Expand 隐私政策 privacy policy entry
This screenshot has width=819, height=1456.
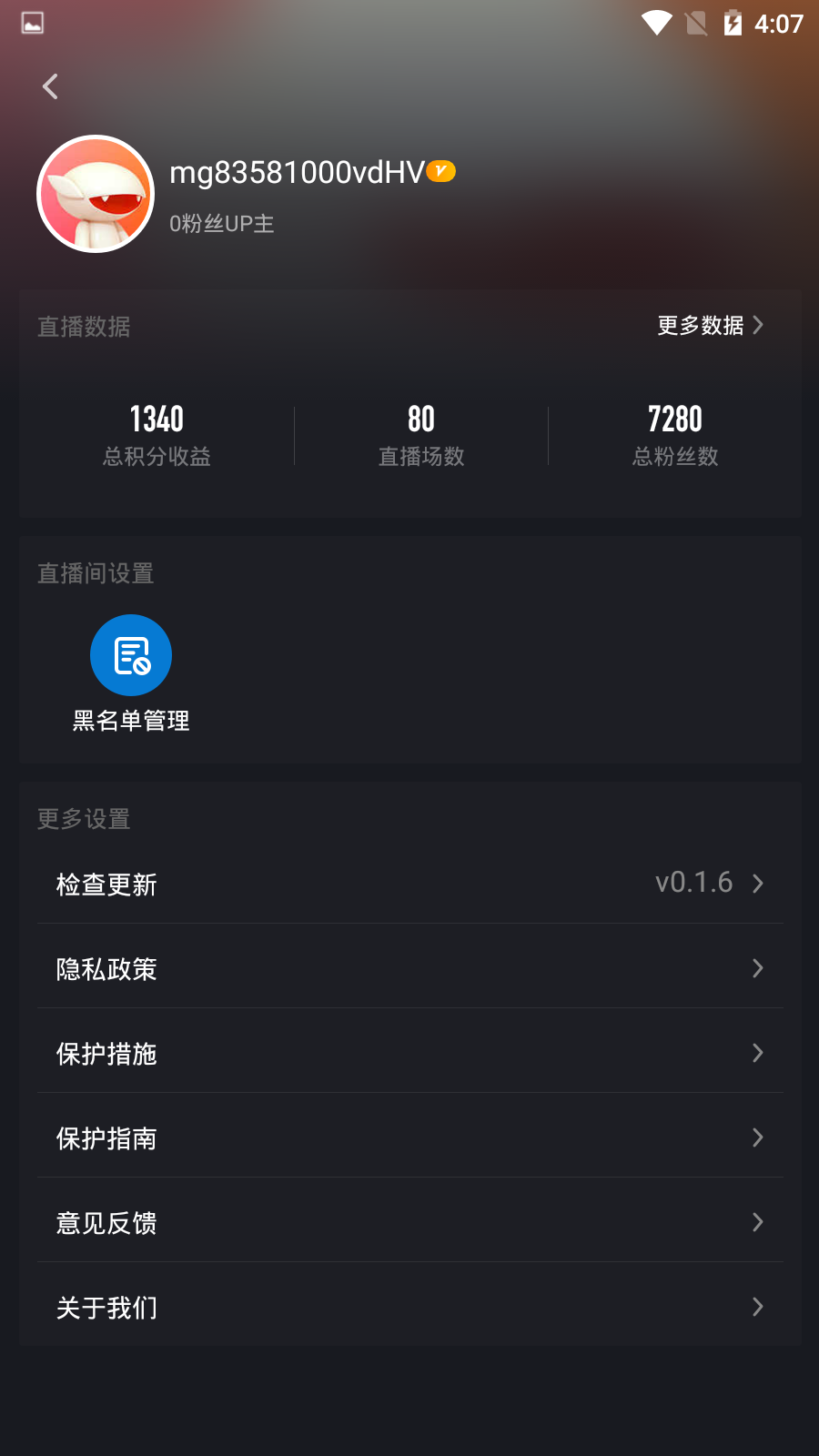pos(409,968)
